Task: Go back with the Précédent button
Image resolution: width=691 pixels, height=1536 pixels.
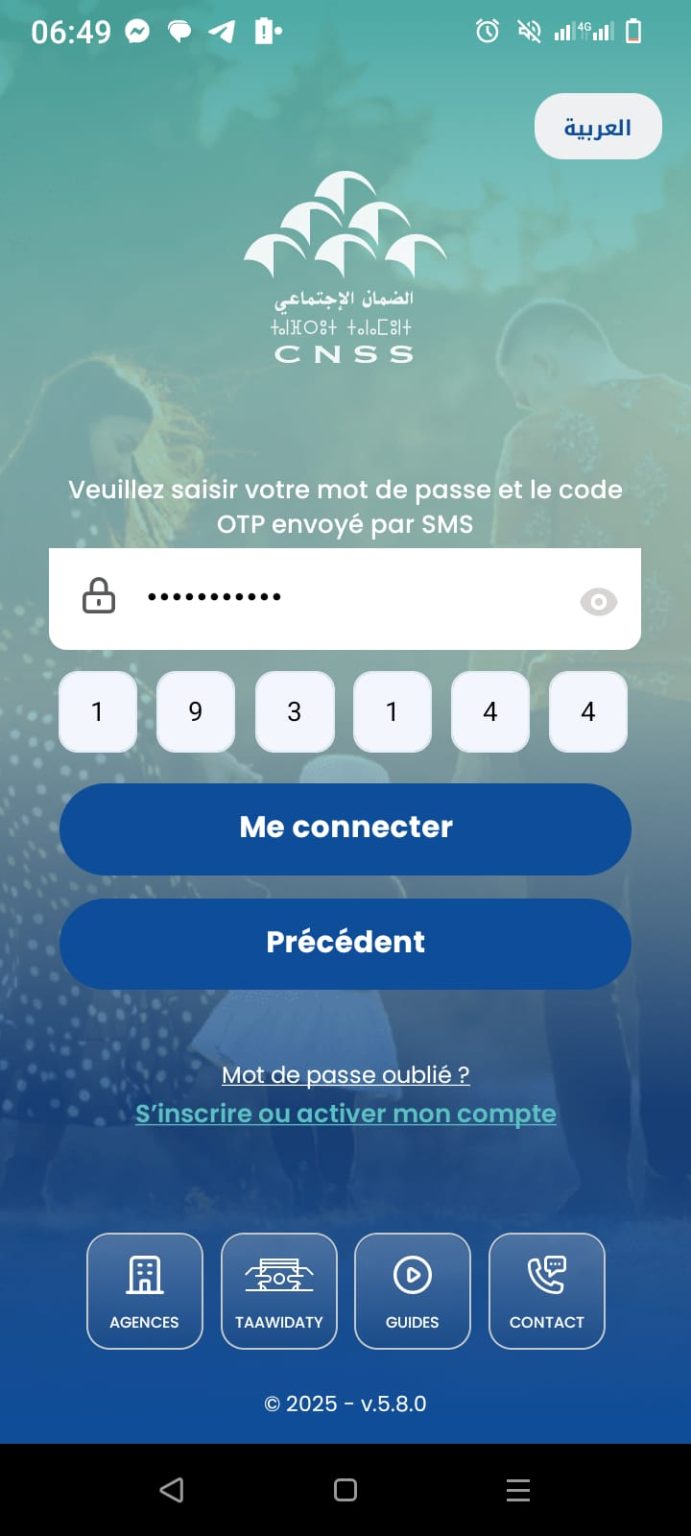Action: 345,943
